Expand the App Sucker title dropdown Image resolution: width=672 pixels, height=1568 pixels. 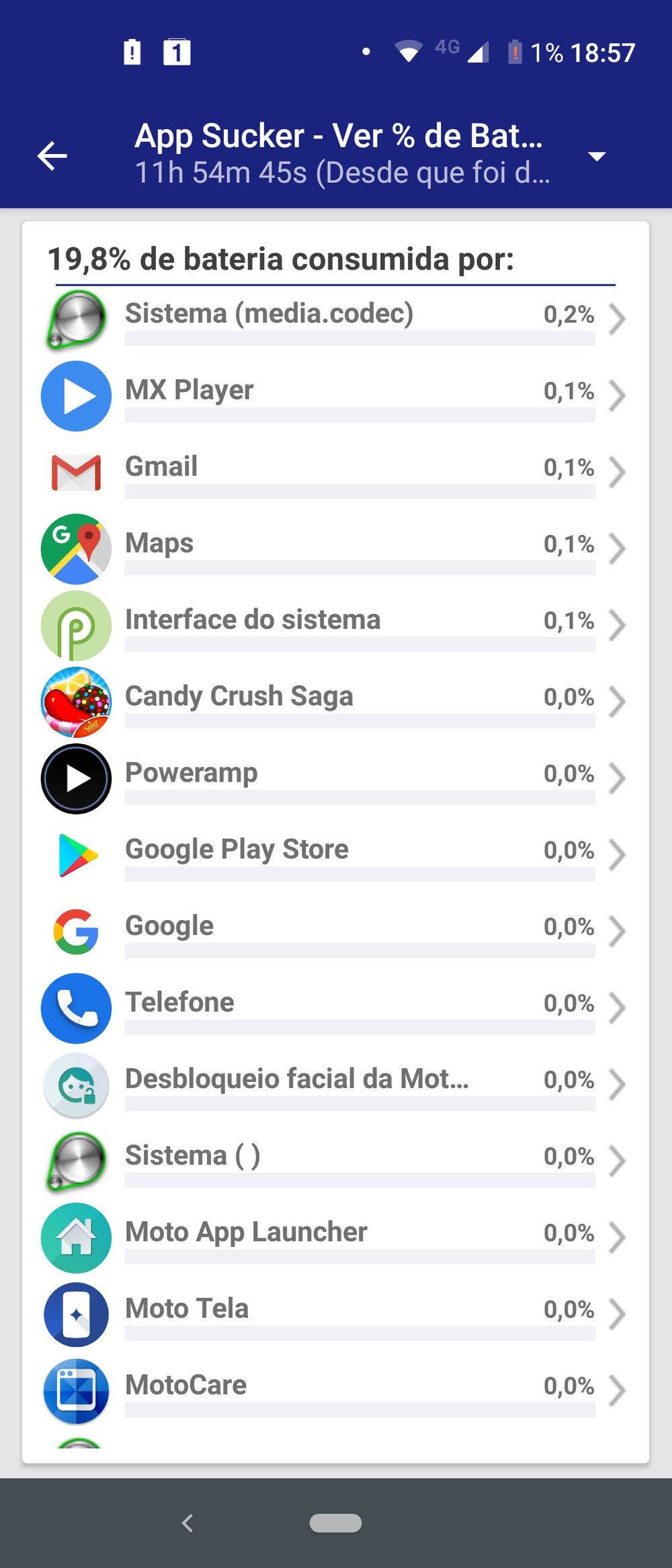coord(596,156)
